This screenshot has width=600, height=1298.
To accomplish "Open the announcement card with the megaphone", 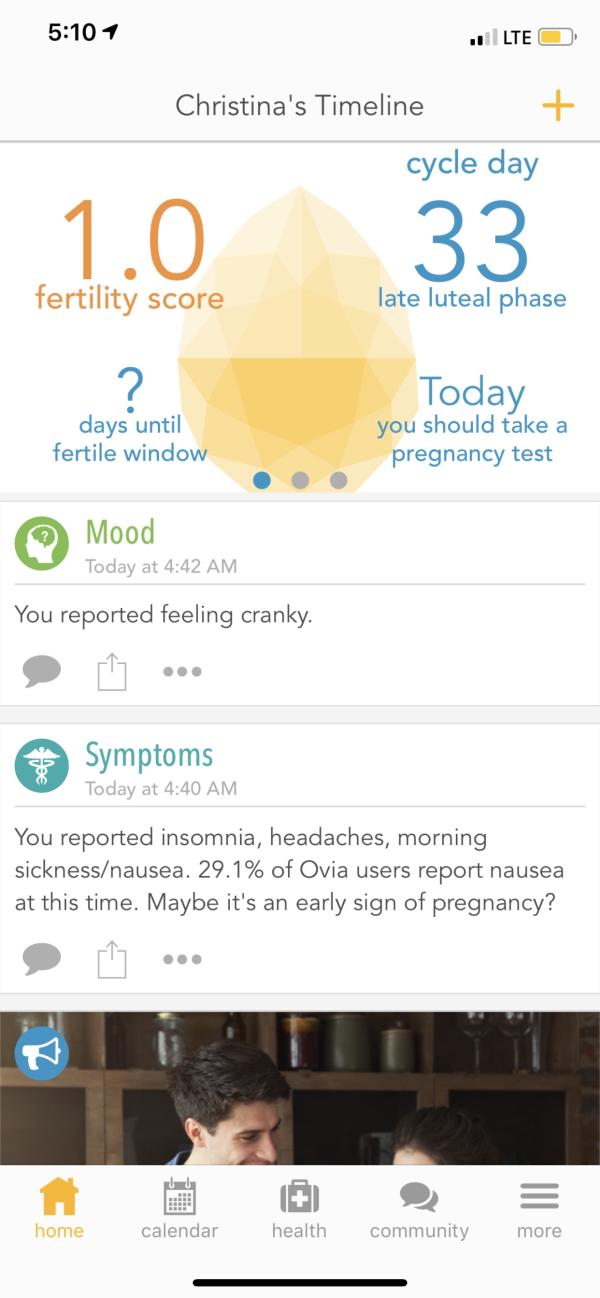I will click(300, 1090).
